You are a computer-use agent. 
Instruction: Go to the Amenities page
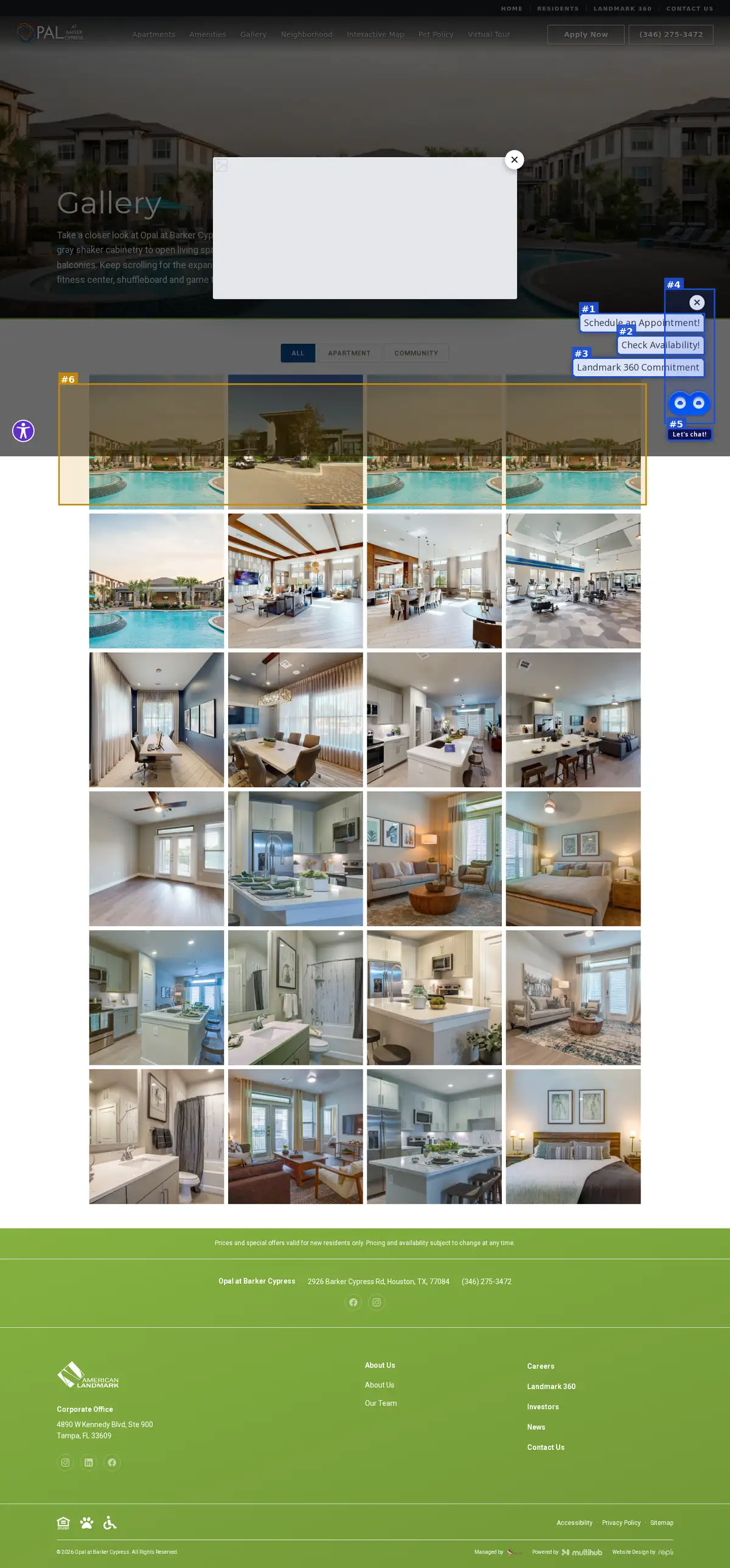click(x=207, y=35)
